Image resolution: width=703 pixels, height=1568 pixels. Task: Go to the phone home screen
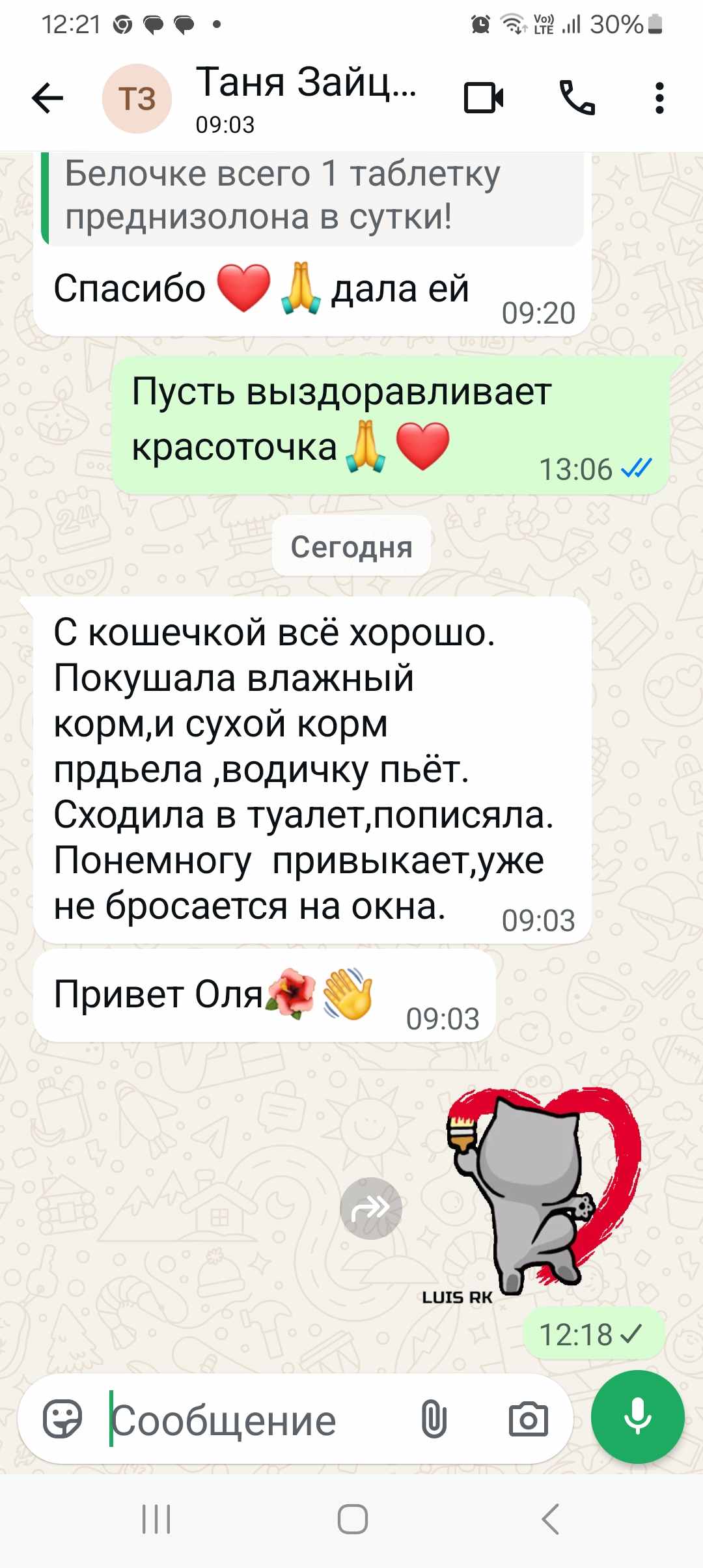[x=352, y=1520]
